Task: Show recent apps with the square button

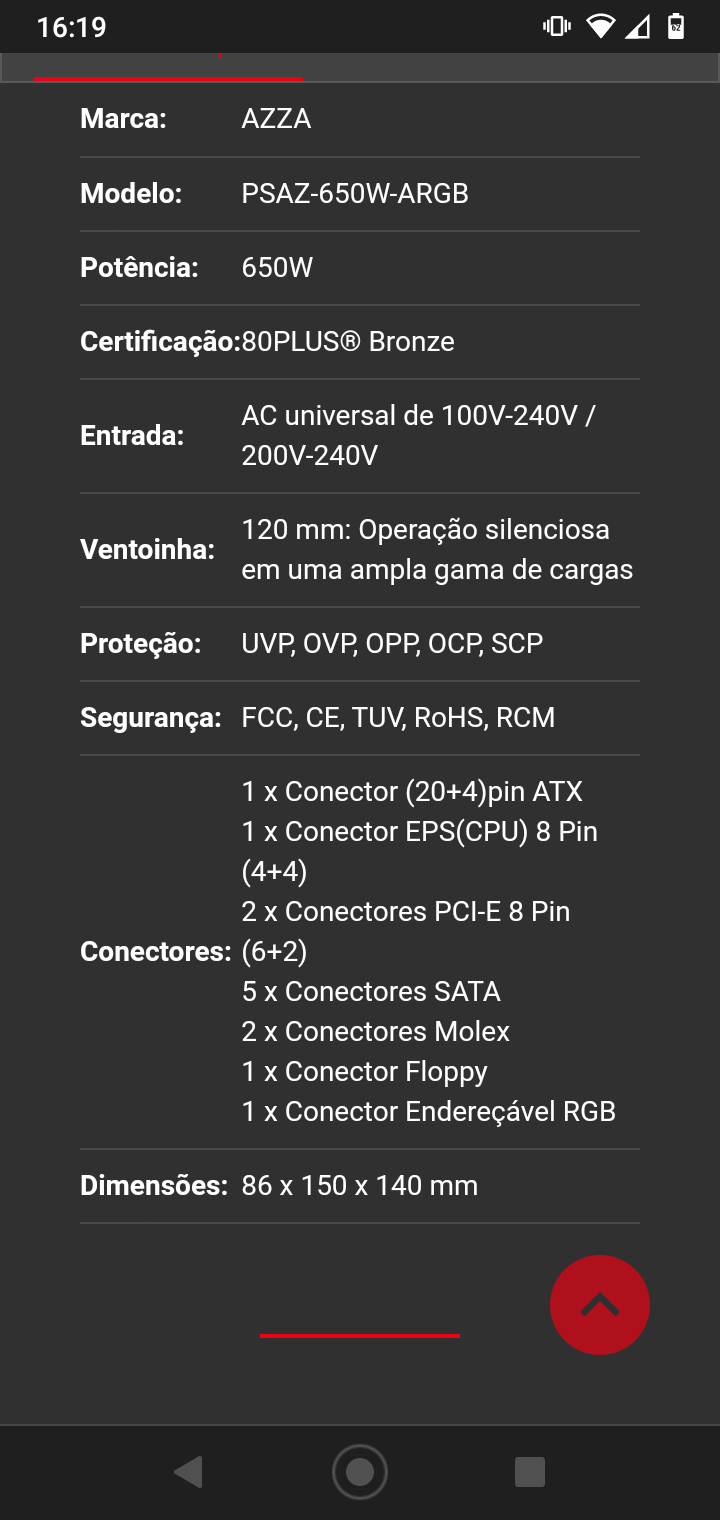Action: 529,1472
